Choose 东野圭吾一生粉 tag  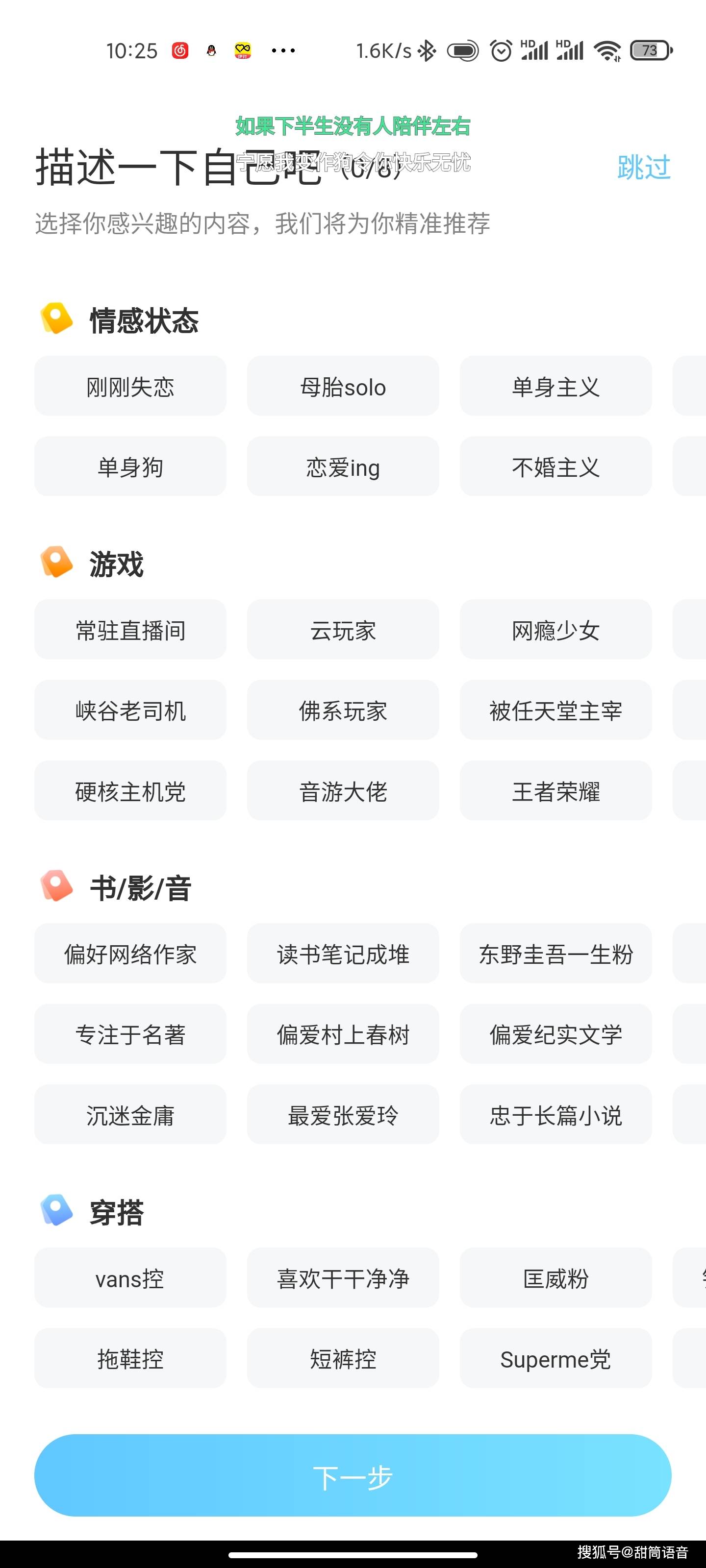555,954
